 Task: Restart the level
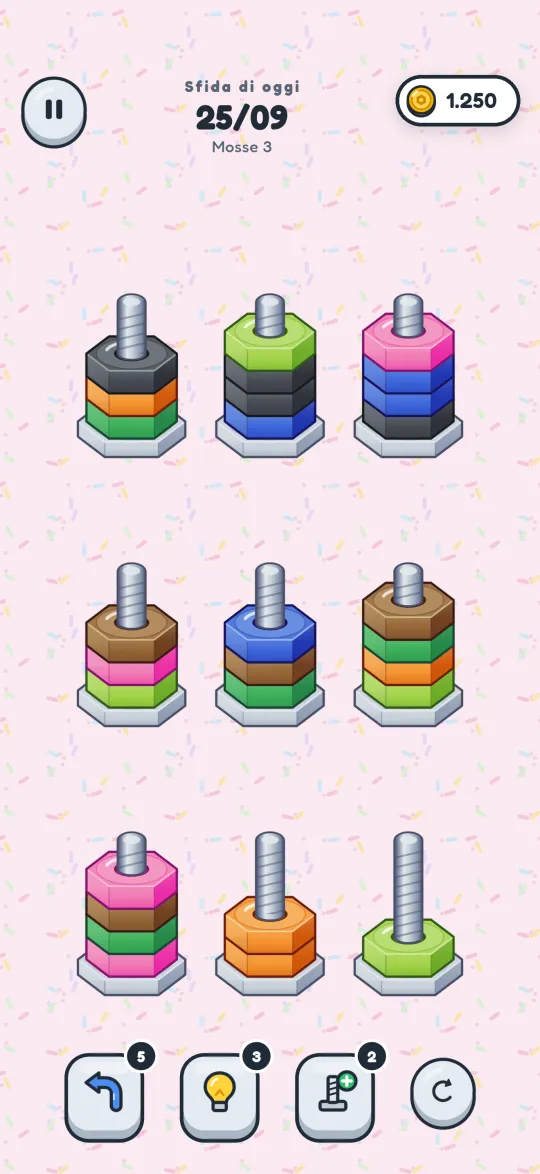[443, 1092]
